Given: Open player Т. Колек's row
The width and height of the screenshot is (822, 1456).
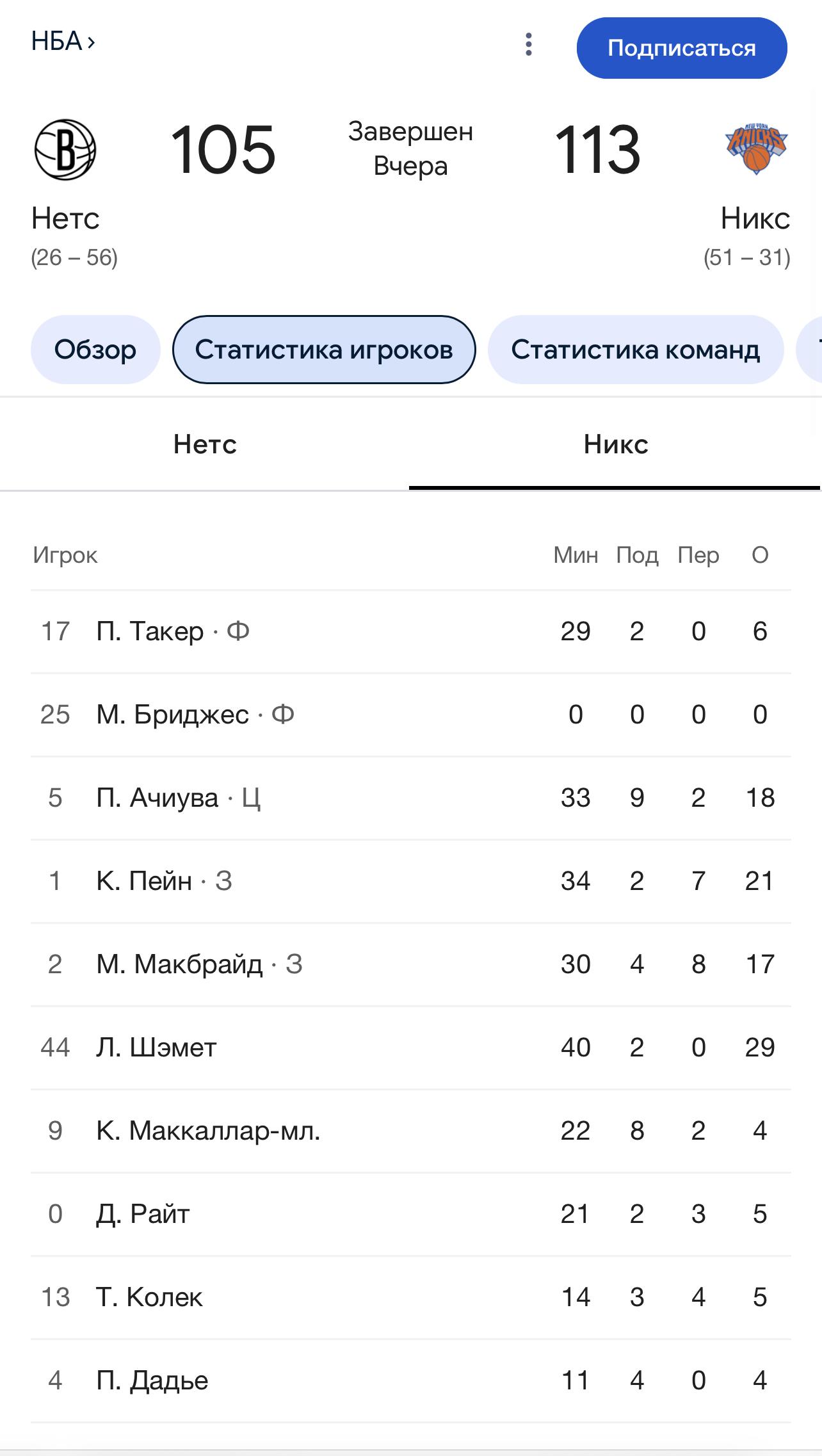Looking at the screenshot, I should pyautogui.click(x=411, y=1297).
